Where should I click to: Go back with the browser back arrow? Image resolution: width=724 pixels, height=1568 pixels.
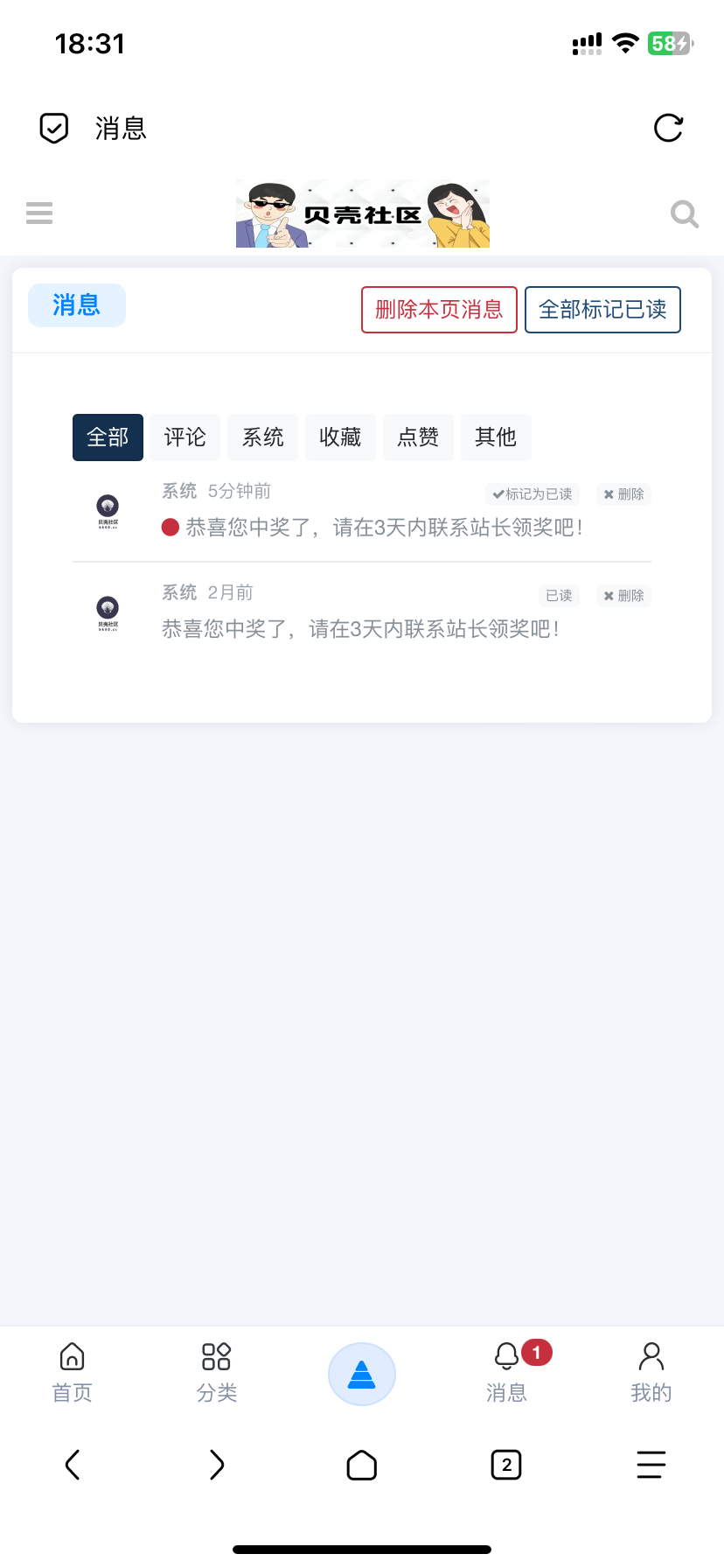pos(73,1465)
